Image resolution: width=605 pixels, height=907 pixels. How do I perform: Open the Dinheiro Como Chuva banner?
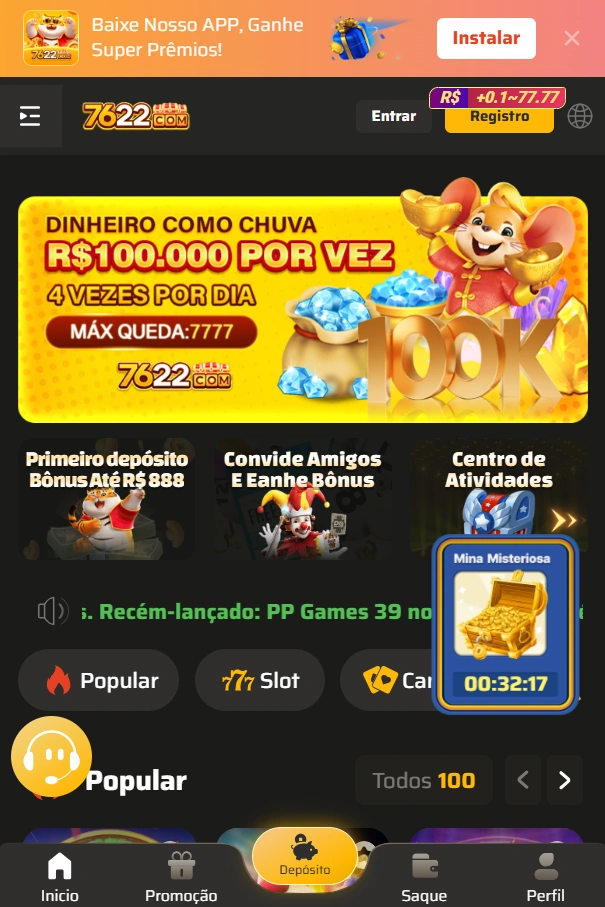point(302,309)
